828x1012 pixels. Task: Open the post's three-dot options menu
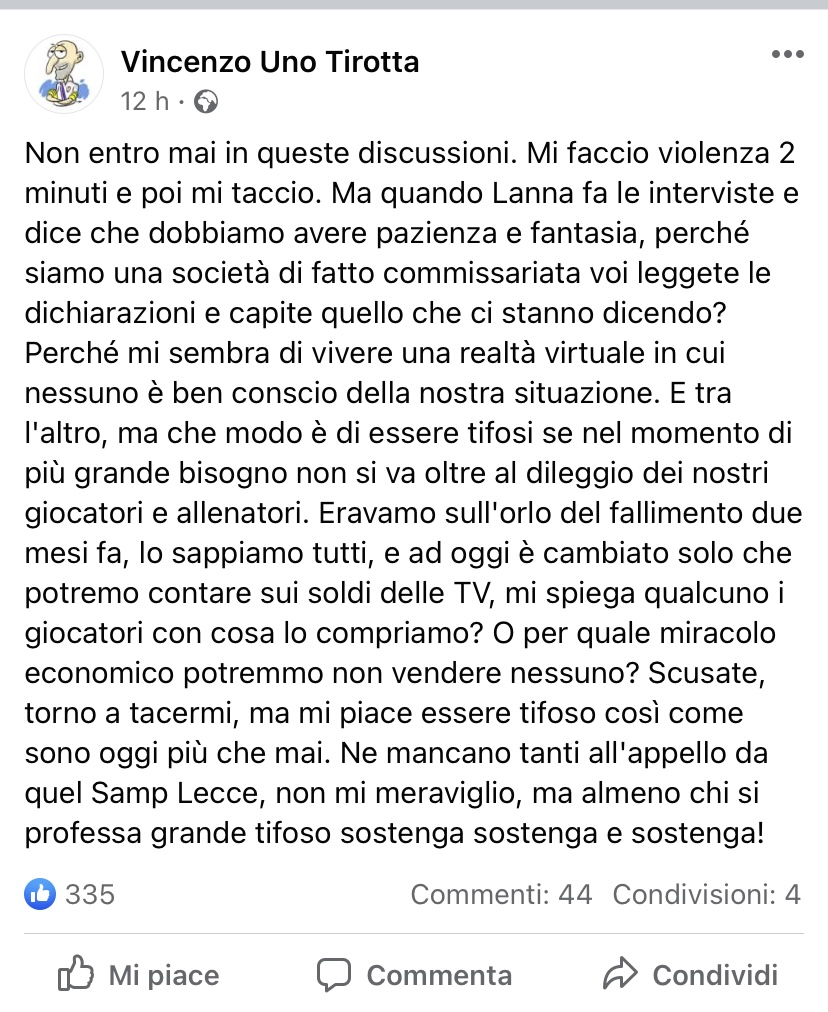(x=787, y=55)
